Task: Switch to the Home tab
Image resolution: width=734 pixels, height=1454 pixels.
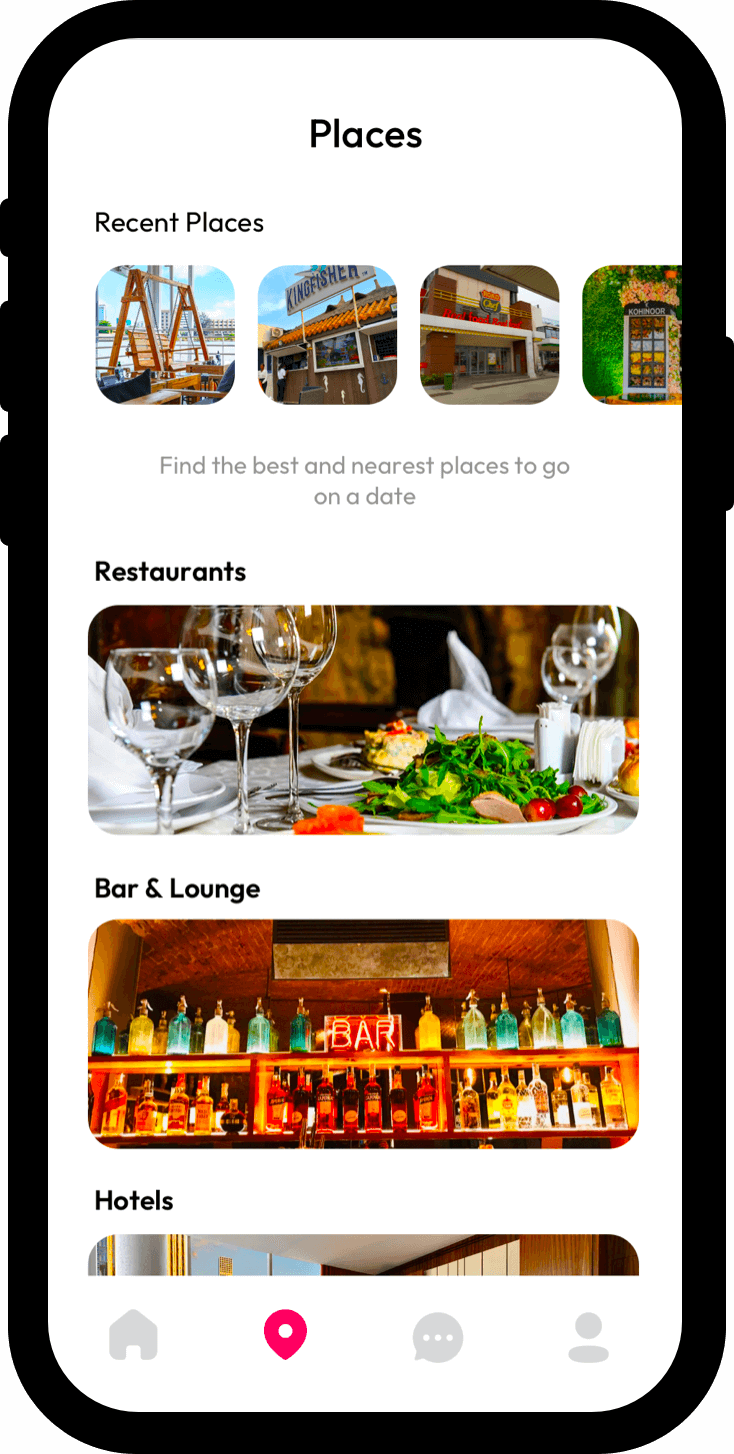Action: 134,1336
